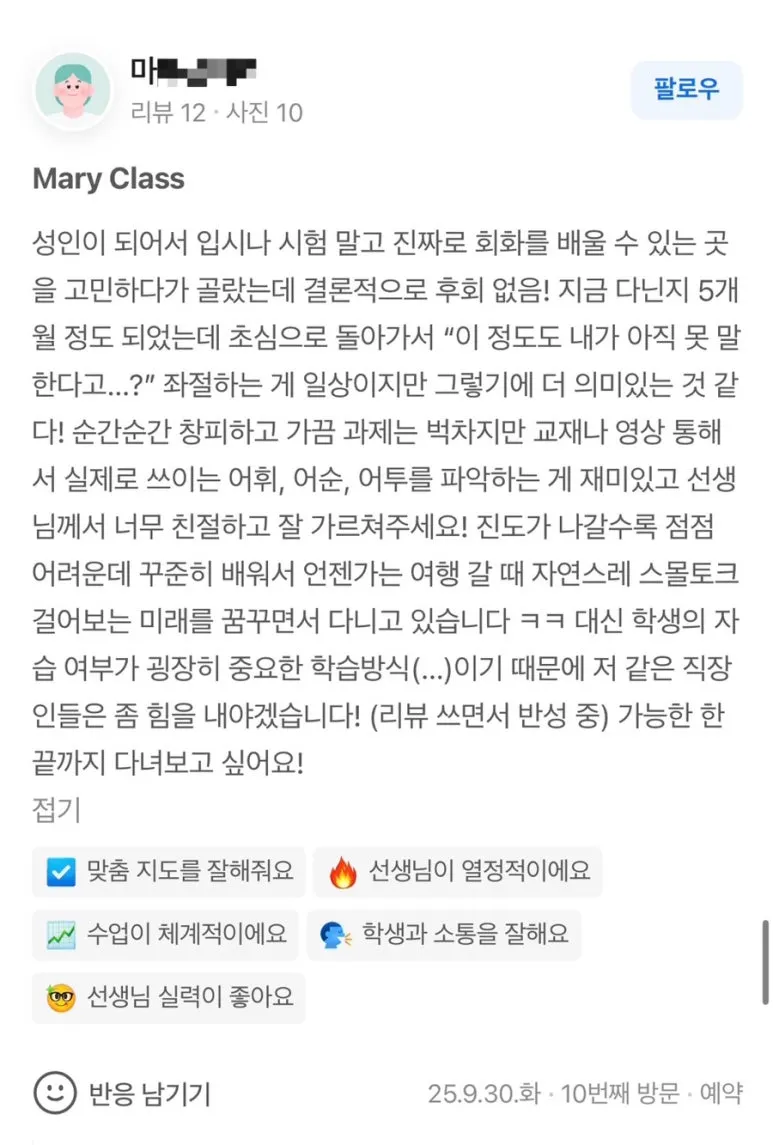Open the Mary Class place name
773x1145 pixels.
109,179
